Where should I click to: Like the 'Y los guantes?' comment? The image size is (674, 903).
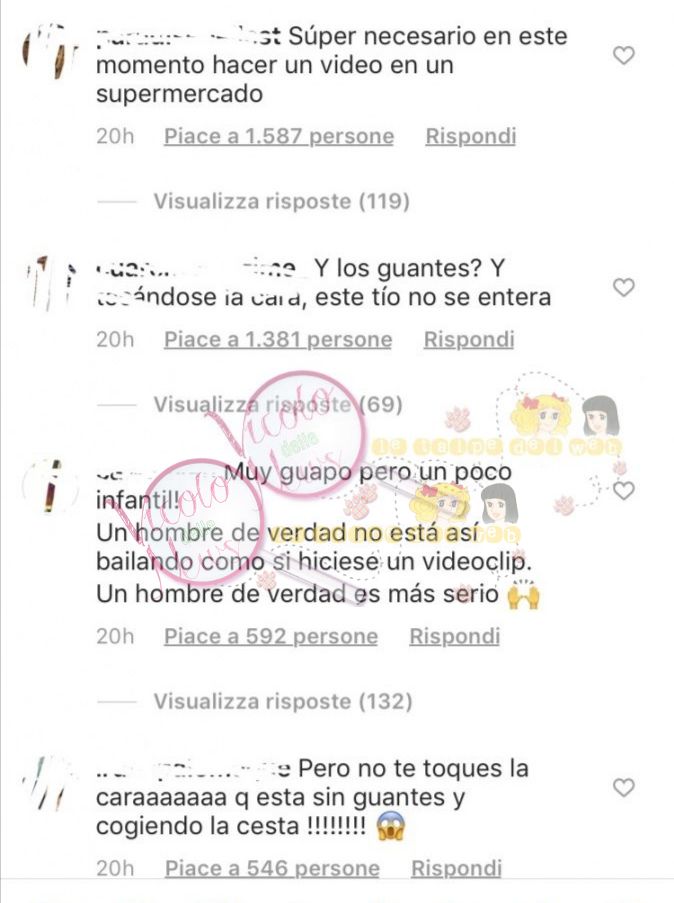[x=624, y=288]
